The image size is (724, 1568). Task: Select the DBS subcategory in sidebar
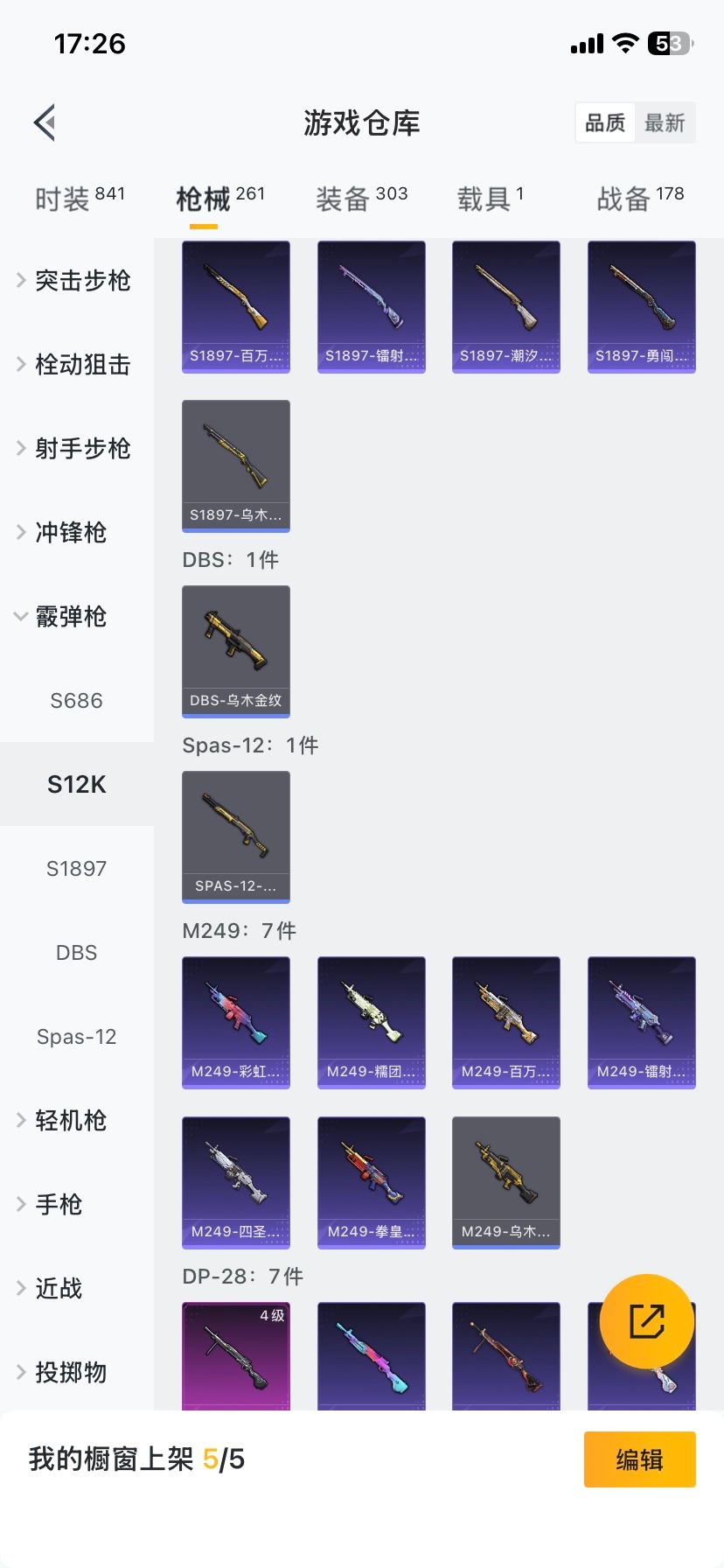(x=76, y=952)
